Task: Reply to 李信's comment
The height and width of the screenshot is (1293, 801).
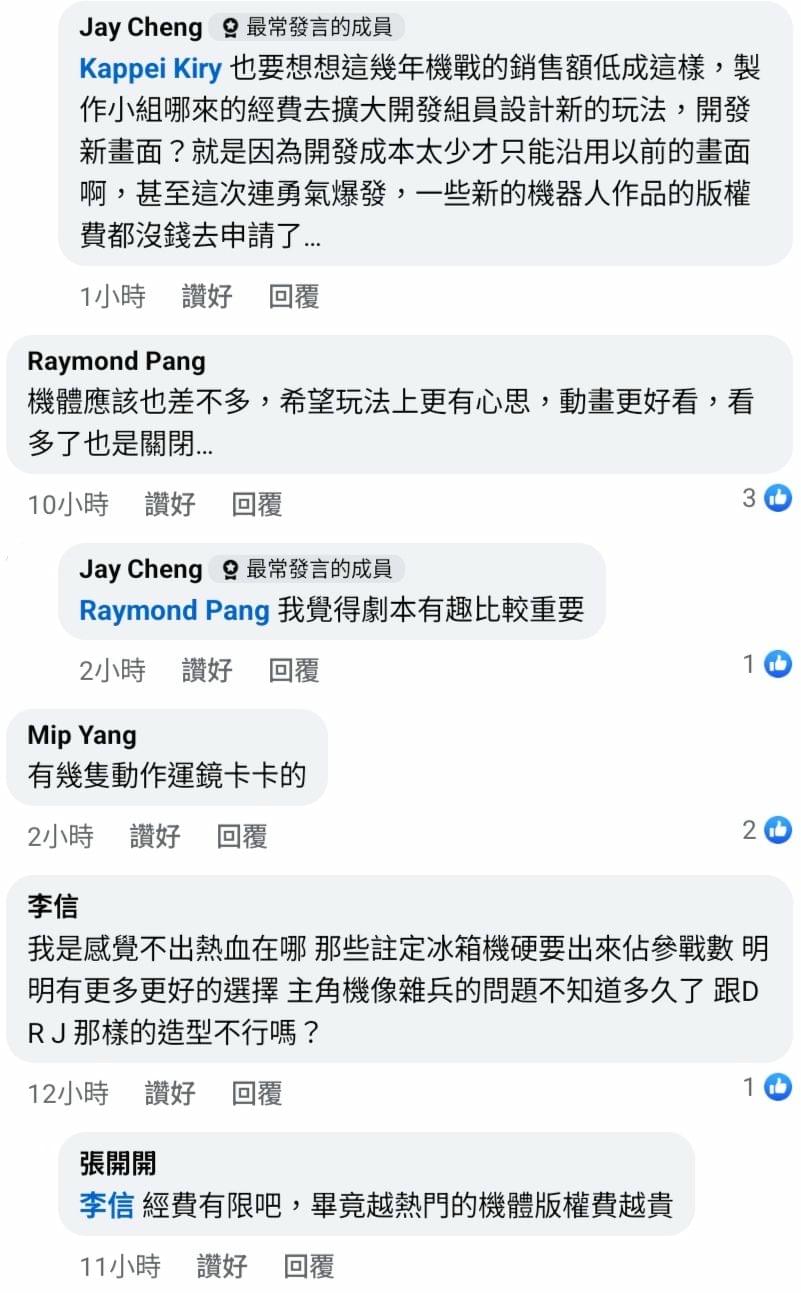Action: 257,1094
